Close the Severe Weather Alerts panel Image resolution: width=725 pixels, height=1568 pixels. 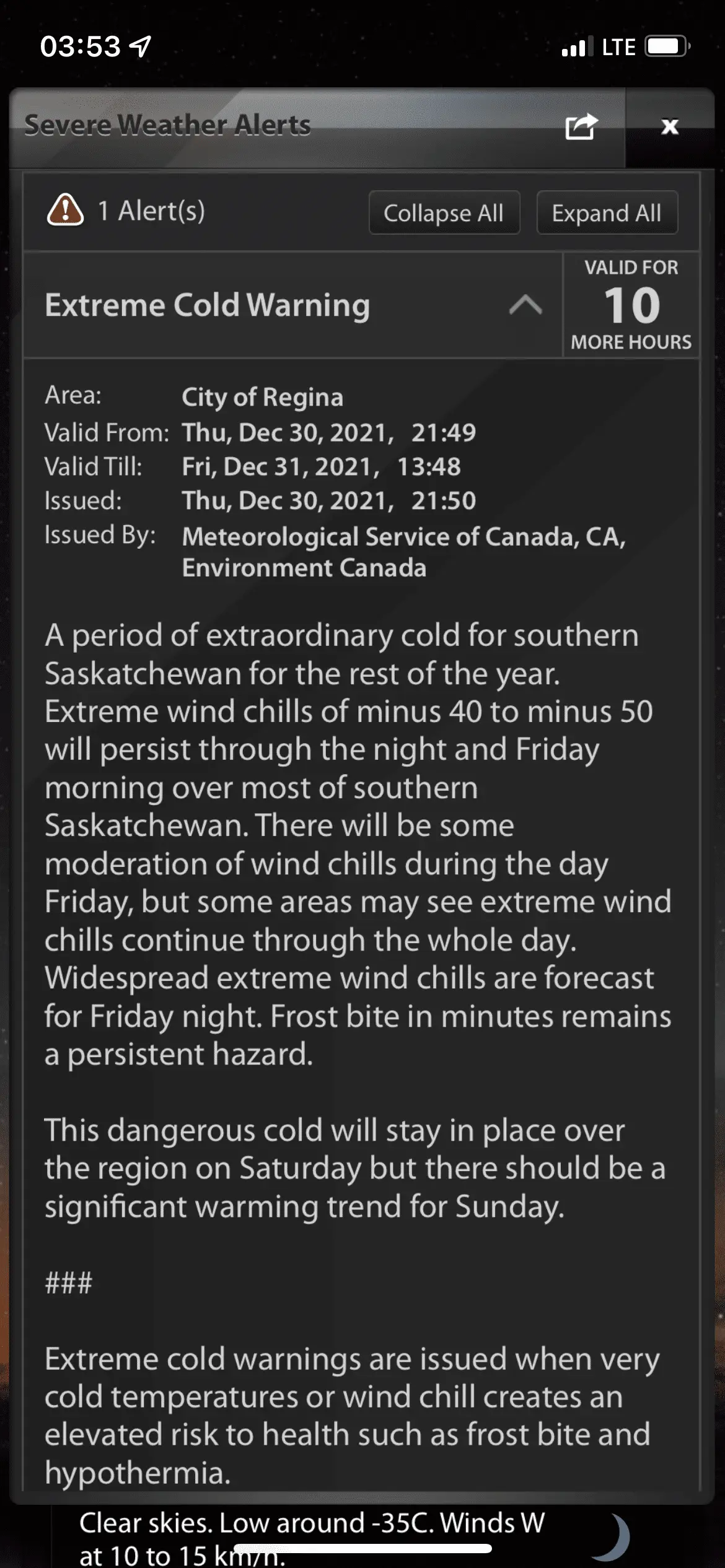pyautogui.click(x=670, y=127)
